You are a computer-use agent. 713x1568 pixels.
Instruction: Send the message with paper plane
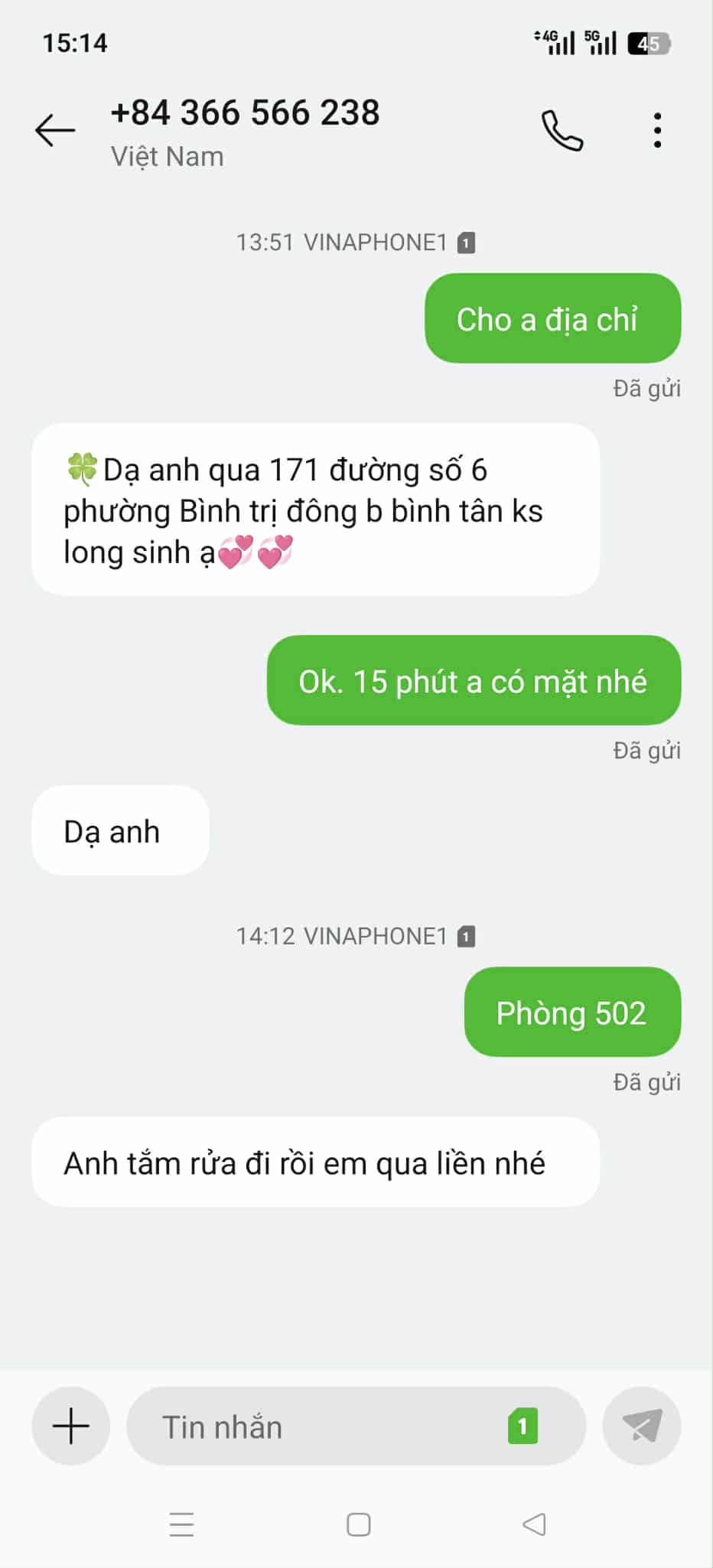coord(642,1426)
